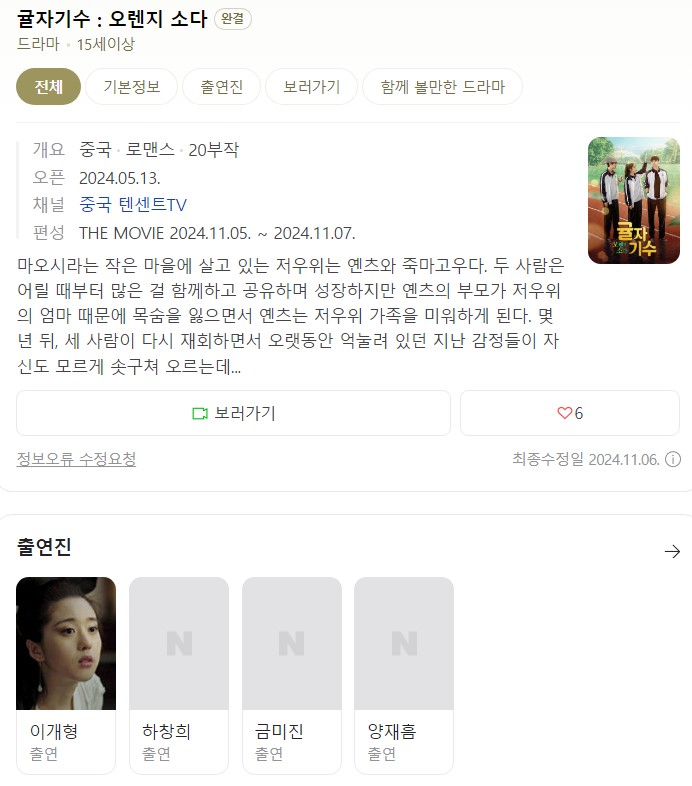Open the 중국 텐센트TV channel link
The height and width of the screenshot is (786, 692).
133,205
